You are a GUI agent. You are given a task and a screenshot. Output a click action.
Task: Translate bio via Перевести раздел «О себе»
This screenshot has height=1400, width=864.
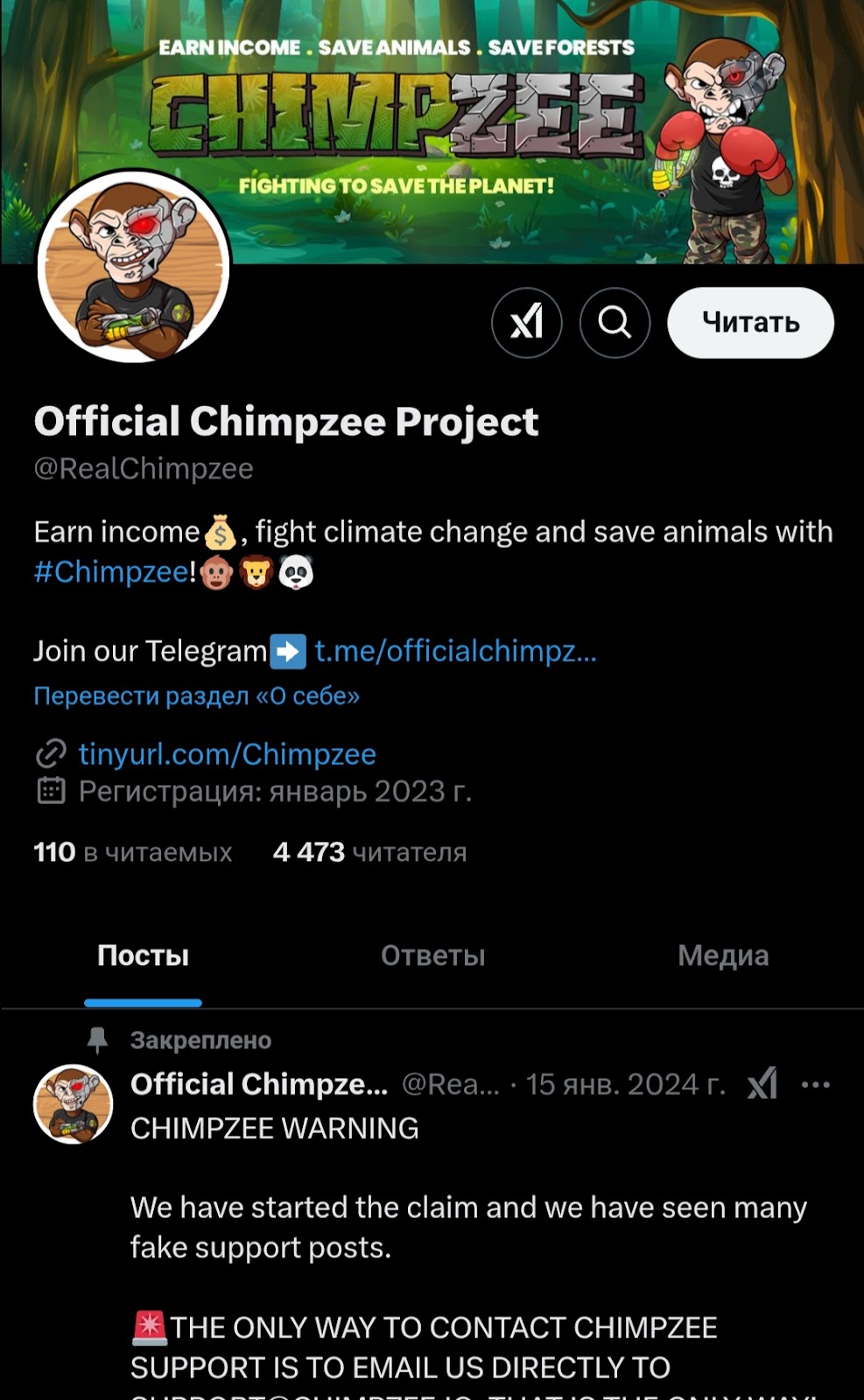pyautogui.click(x=196, y=696)
